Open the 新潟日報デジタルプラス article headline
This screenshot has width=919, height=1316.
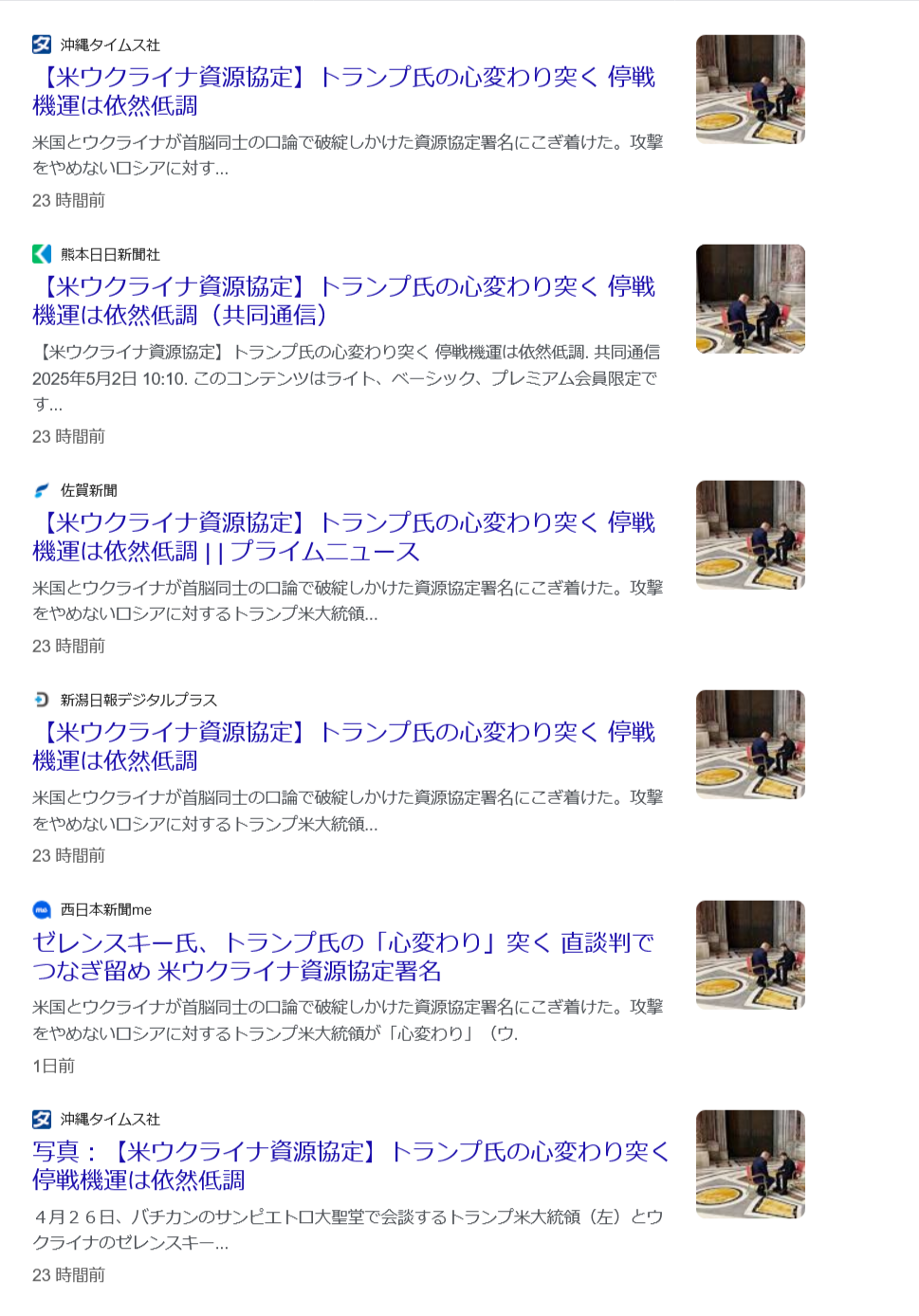click(343, 746)
